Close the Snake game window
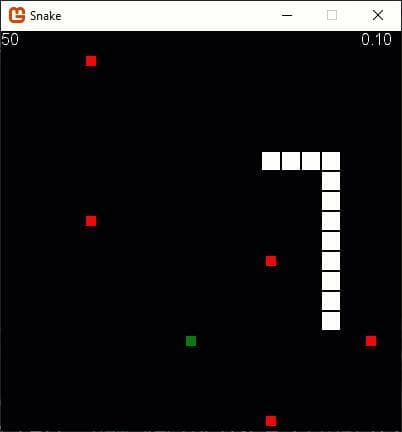The height and width of the screenshot is (432, 402). pyautogui.click(x=378, y=15)
